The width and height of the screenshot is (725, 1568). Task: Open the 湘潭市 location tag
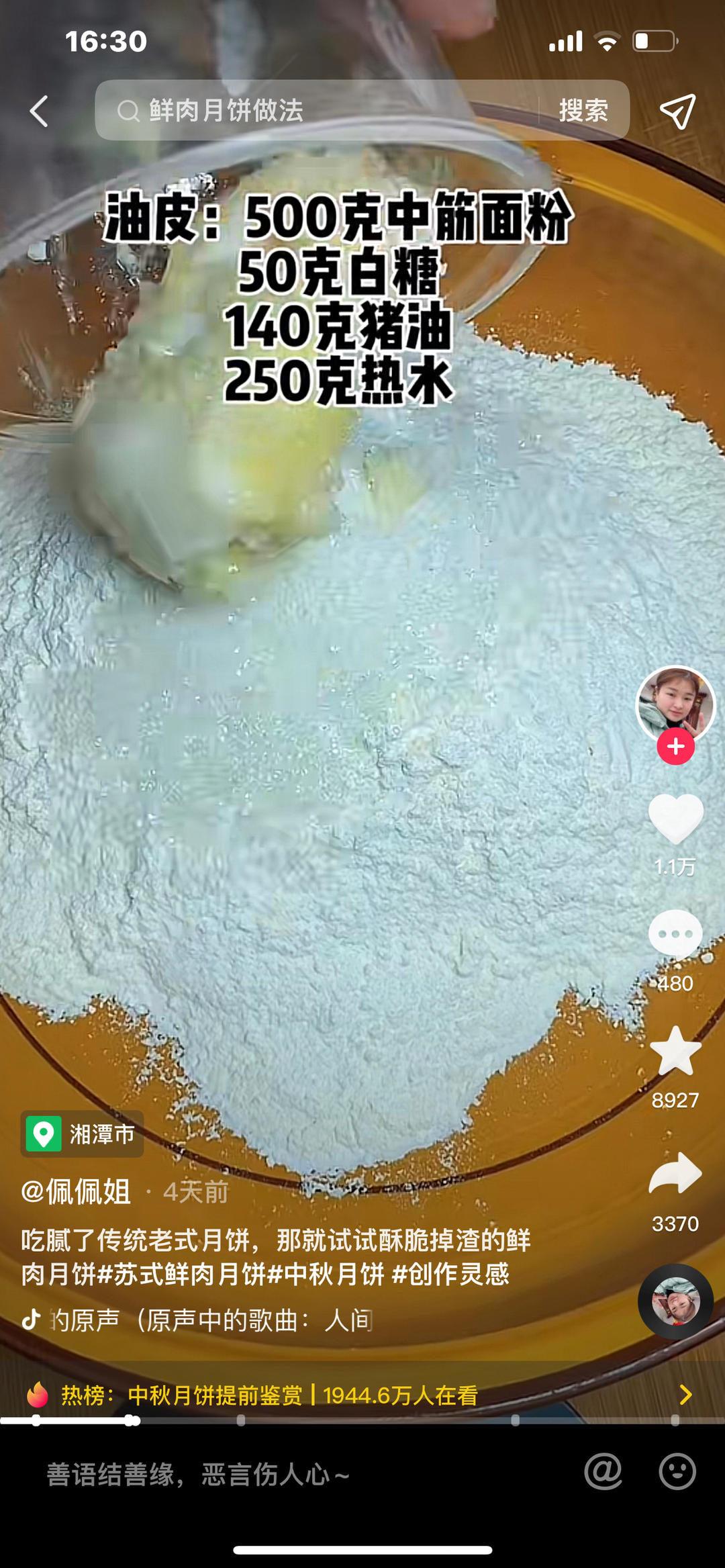[x=83, y=1134]
